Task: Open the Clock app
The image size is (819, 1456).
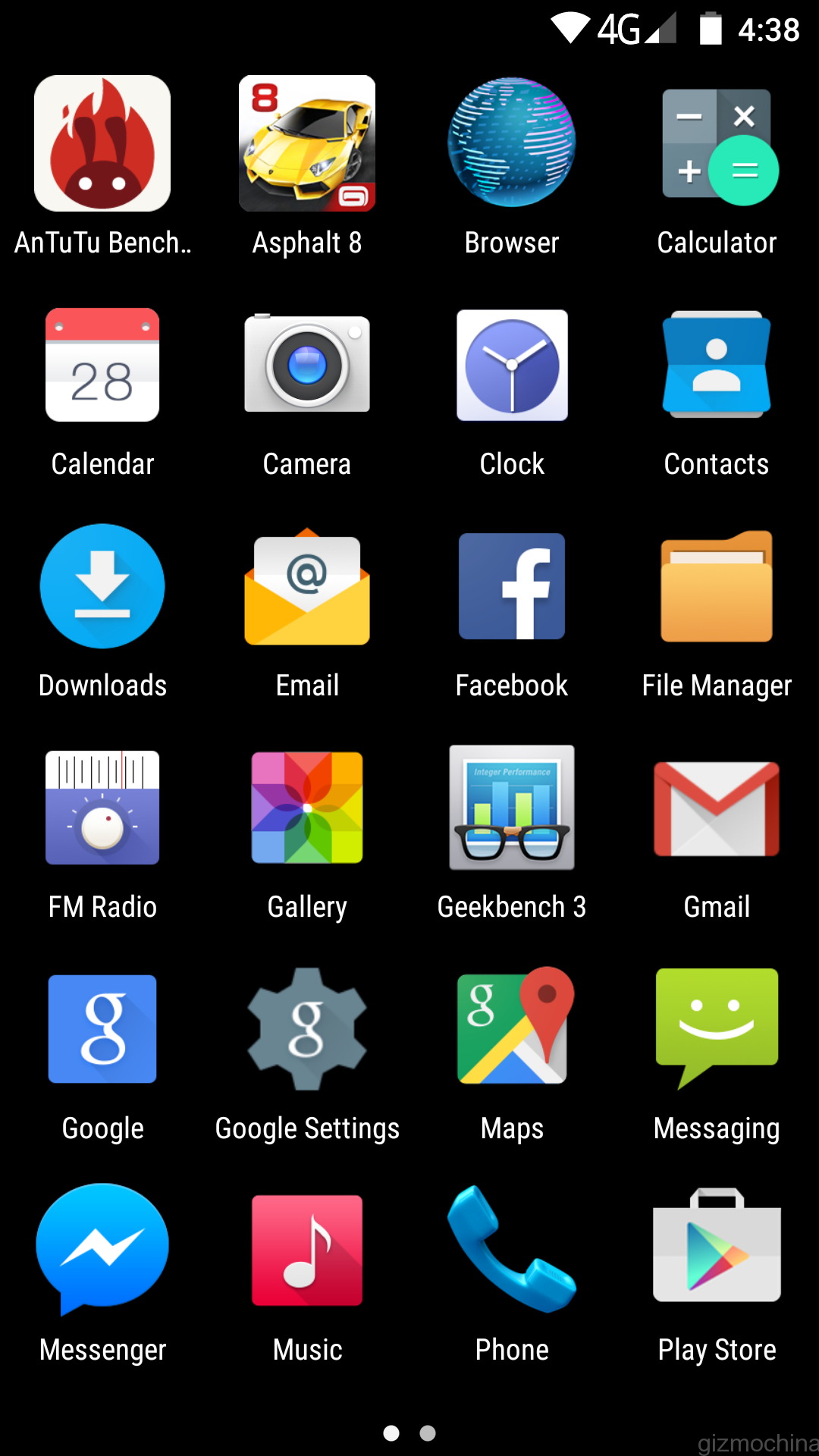Action: [x=512, y=365]
